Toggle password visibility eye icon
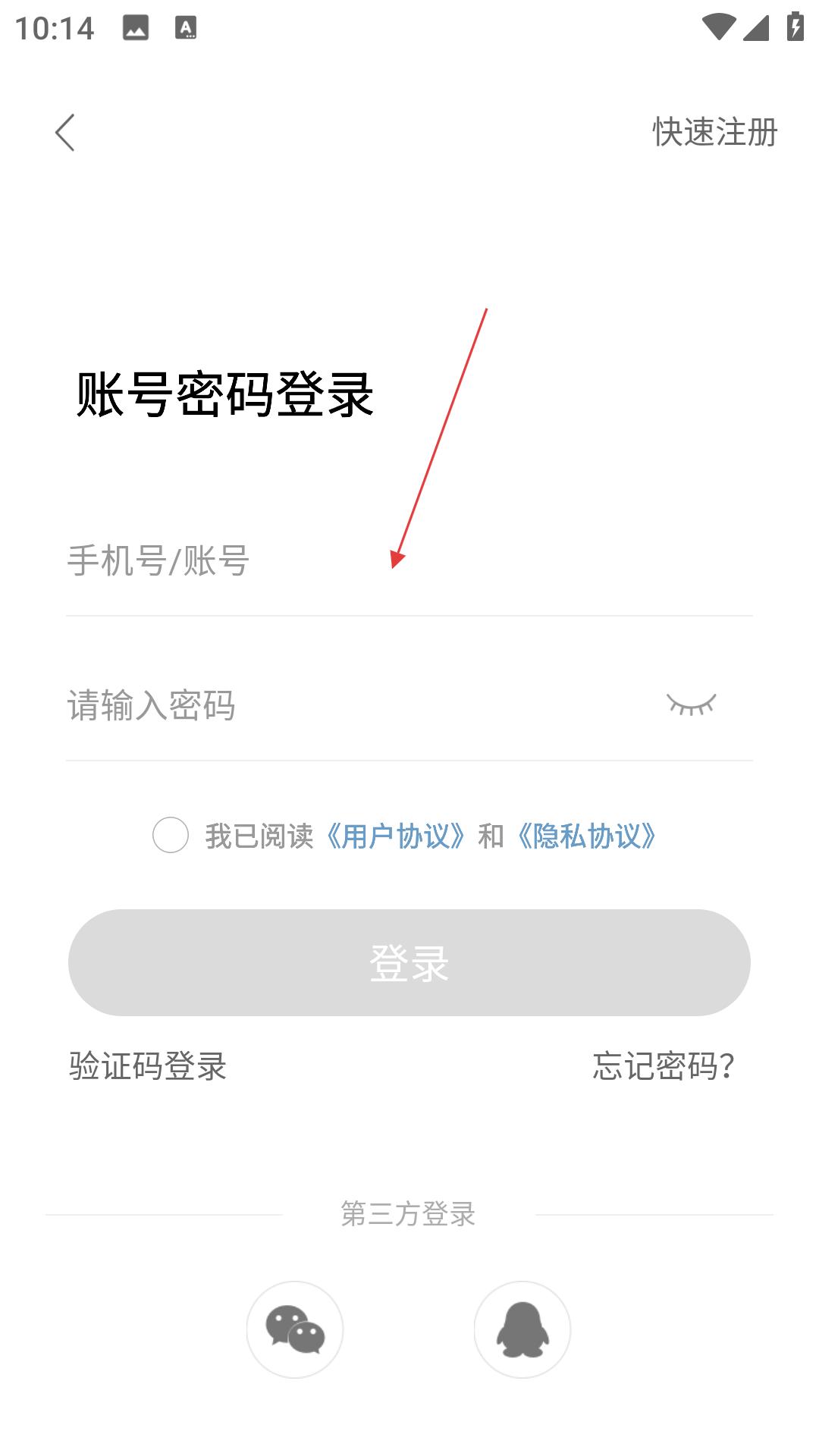This screenshot has height=1456, width=819. coord(691,704)
